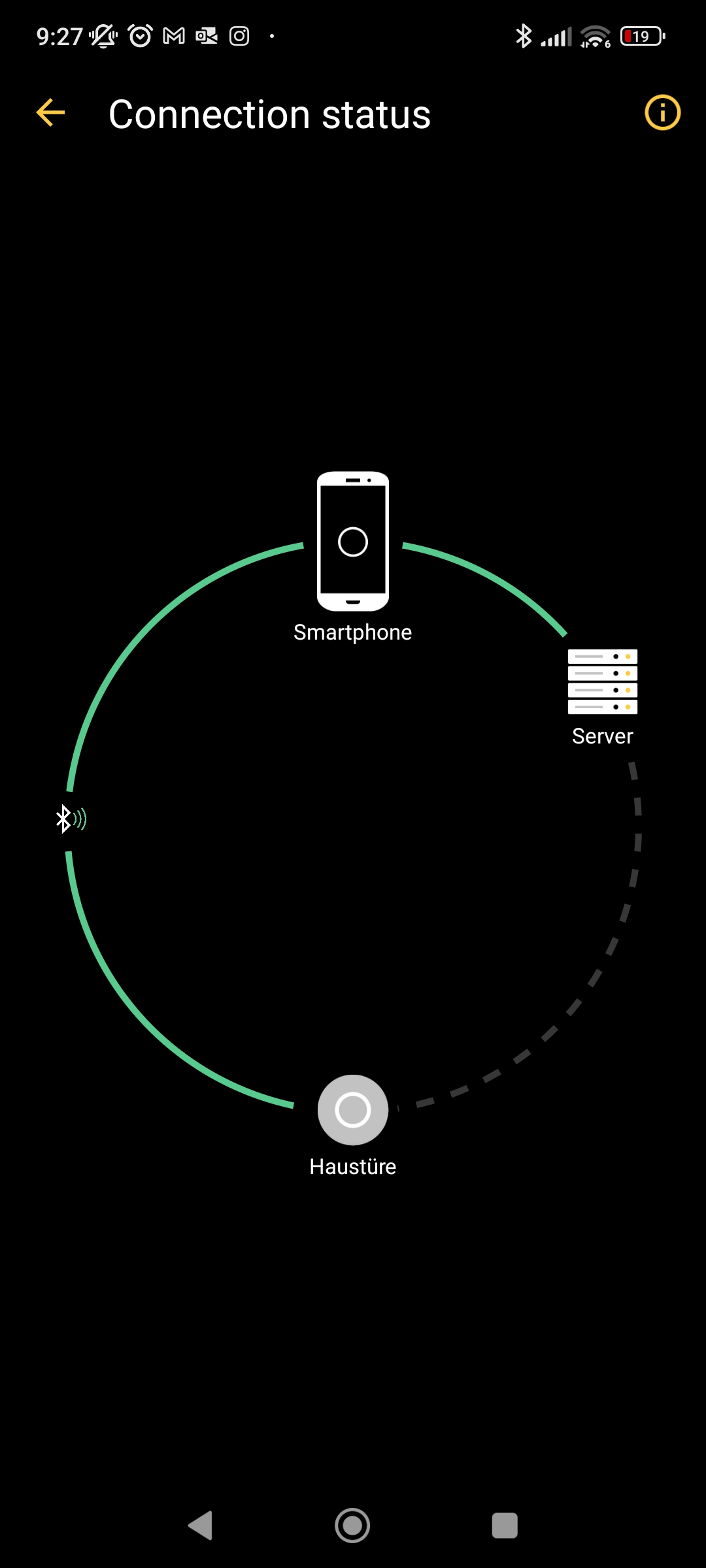Open the connection status info icon
Image resolution: width=706 pixels, height=1568 pixels.
pos(662,113)
